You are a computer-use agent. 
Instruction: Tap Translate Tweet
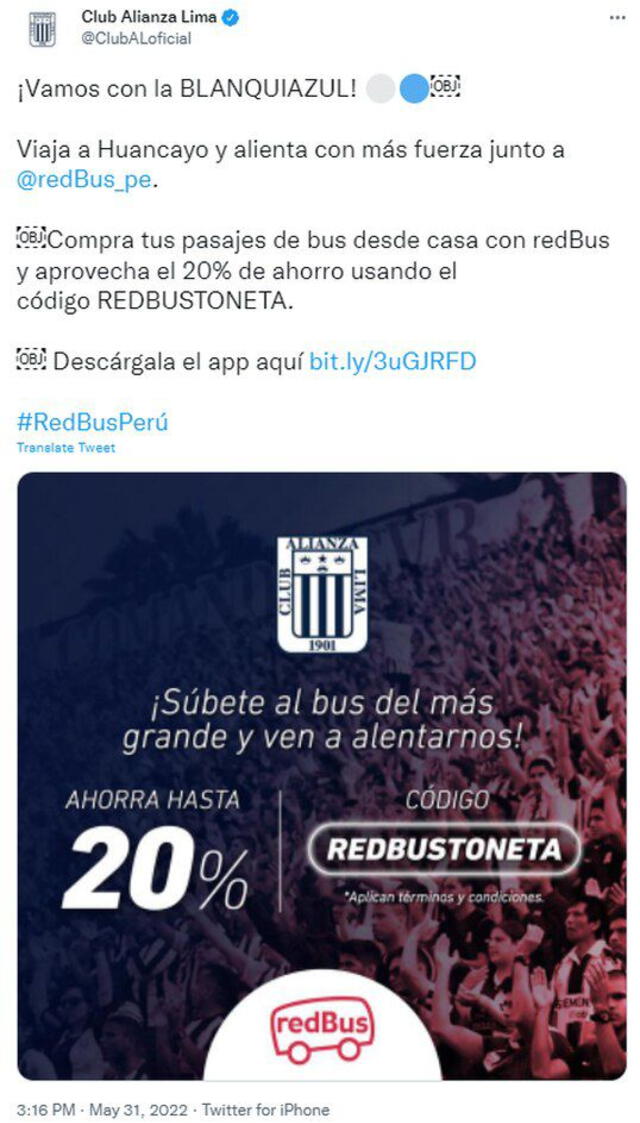point(66,448)
